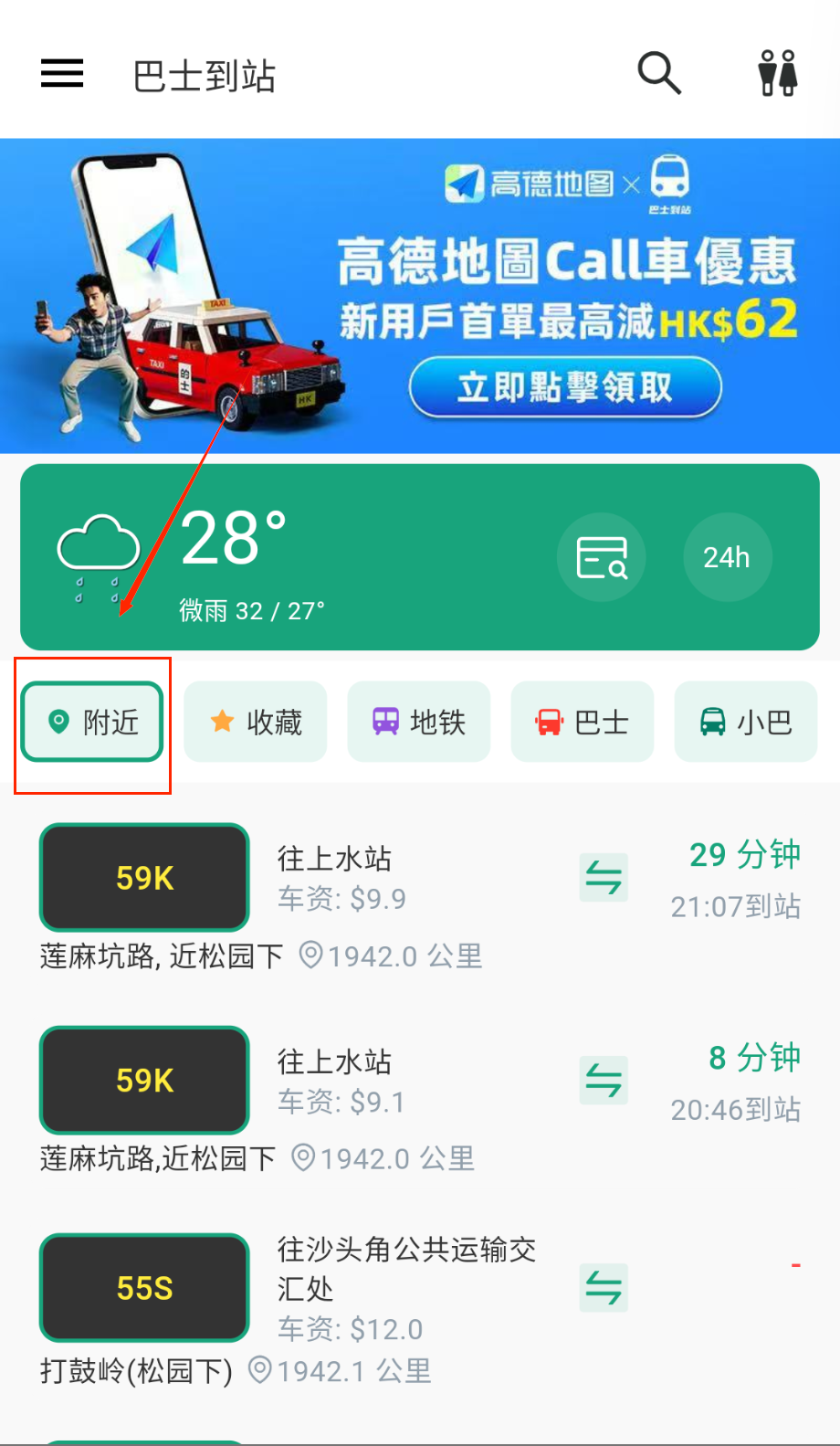Viewport: 840px width, 1446px height.
Task: Open the restroom finder icon
Action: 778,73
